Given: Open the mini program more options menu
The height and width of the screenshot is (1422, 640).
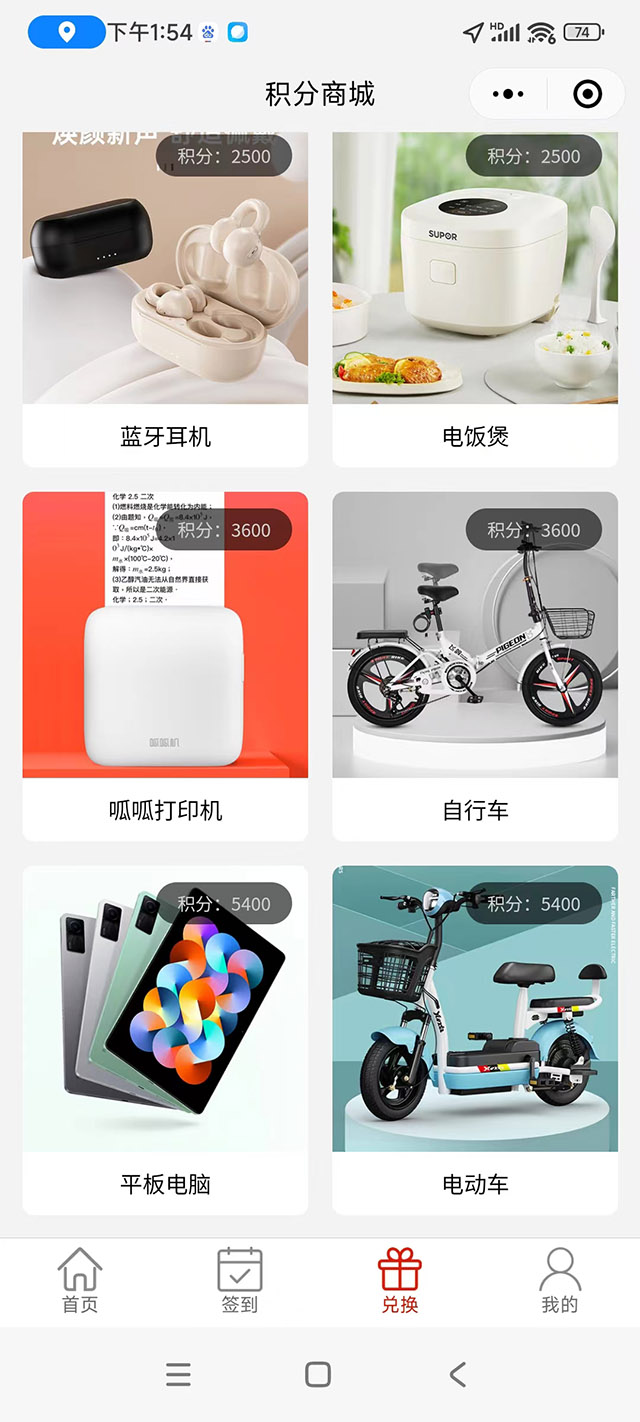Looking at the screenshot, I should click(509, 94).
